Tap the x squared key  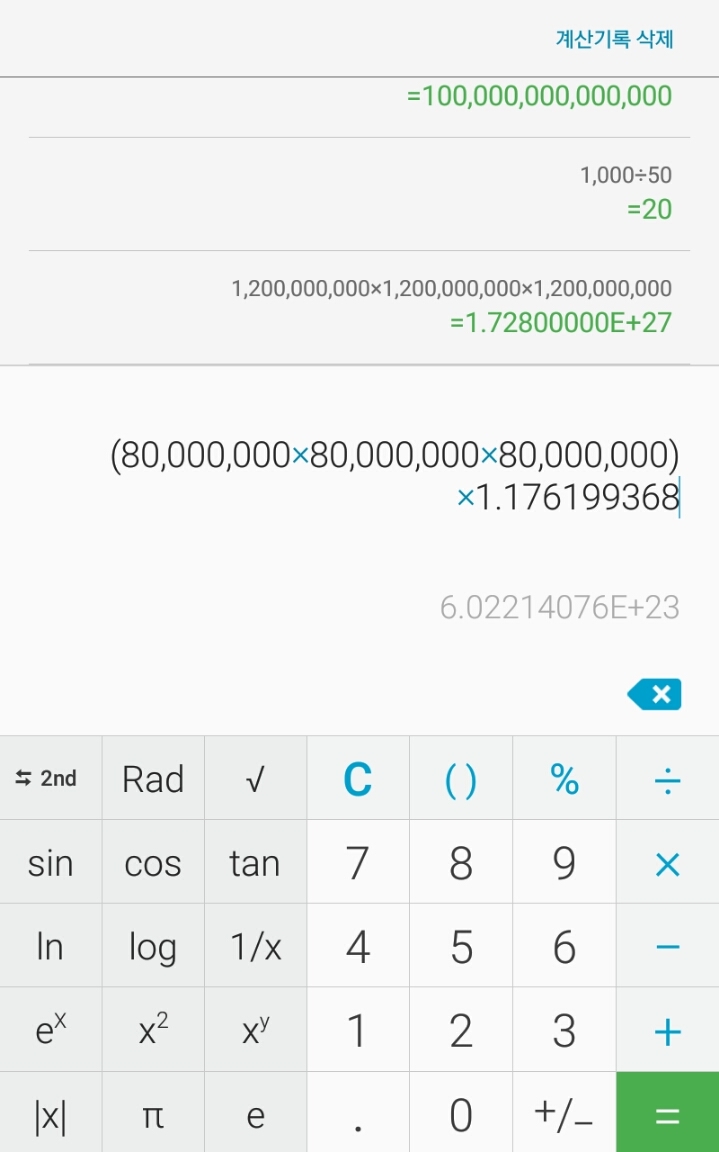pos(153,1030)
